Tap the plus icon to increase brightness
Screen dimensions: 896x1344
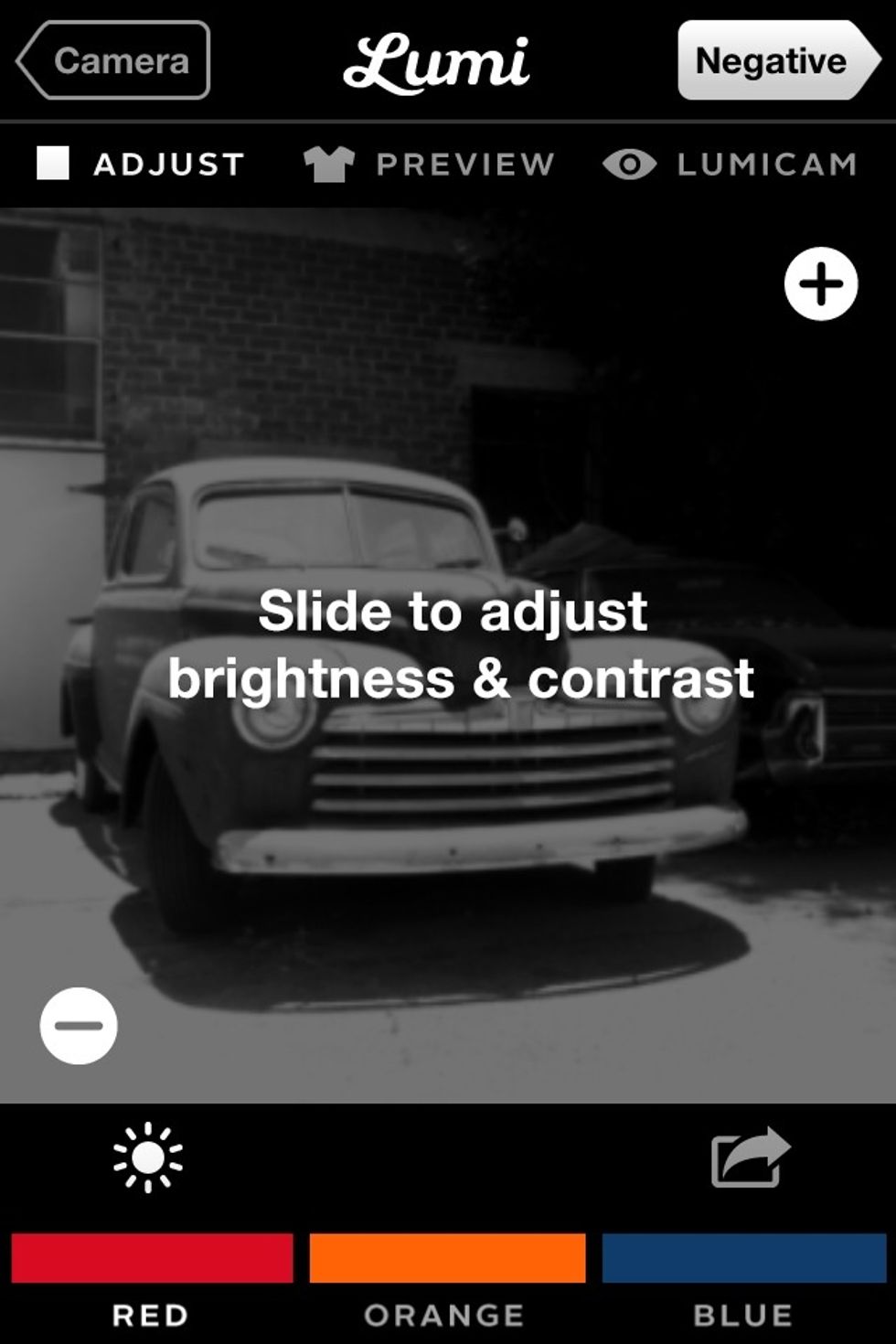coord(820,281)
